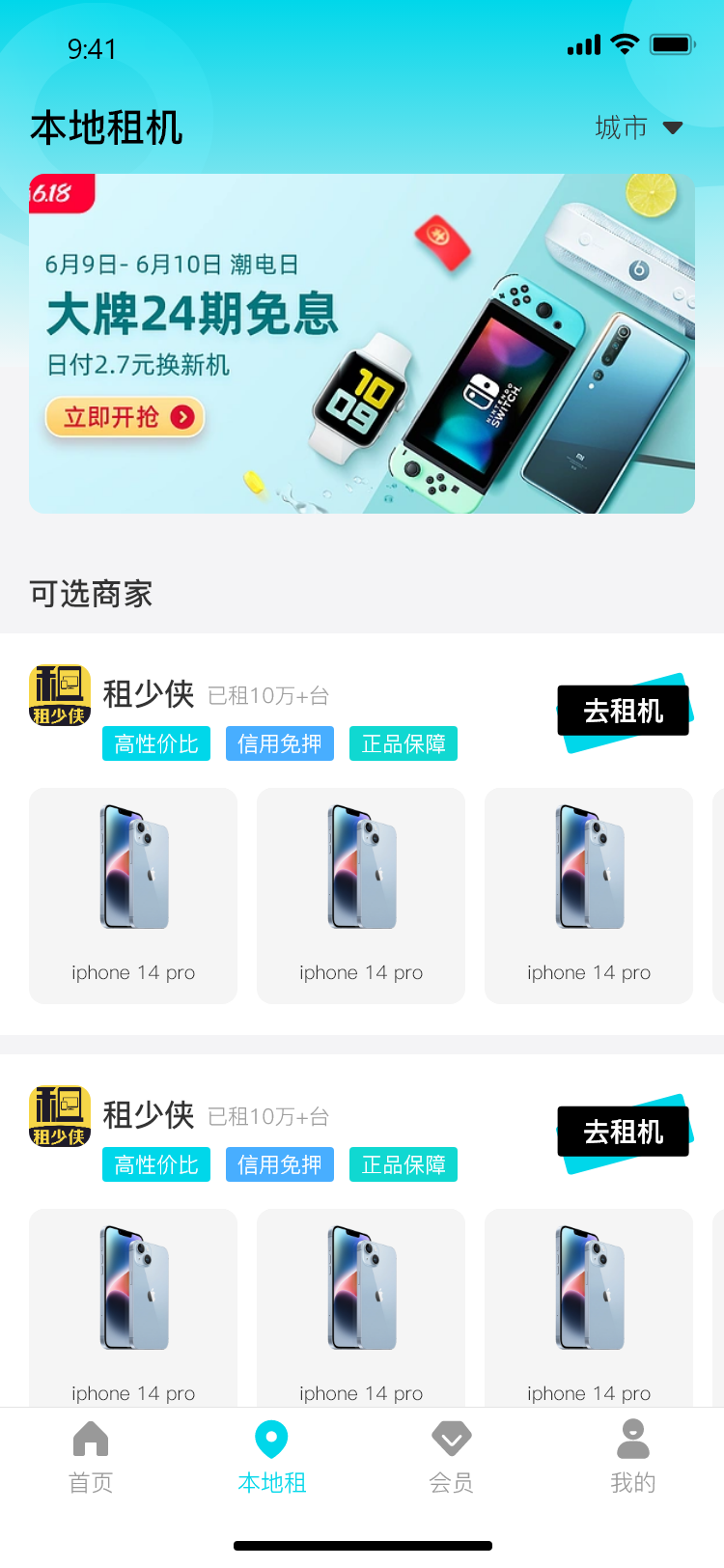Open the third iphone 14 pro card of the first merchant

(x=589, y=895)
